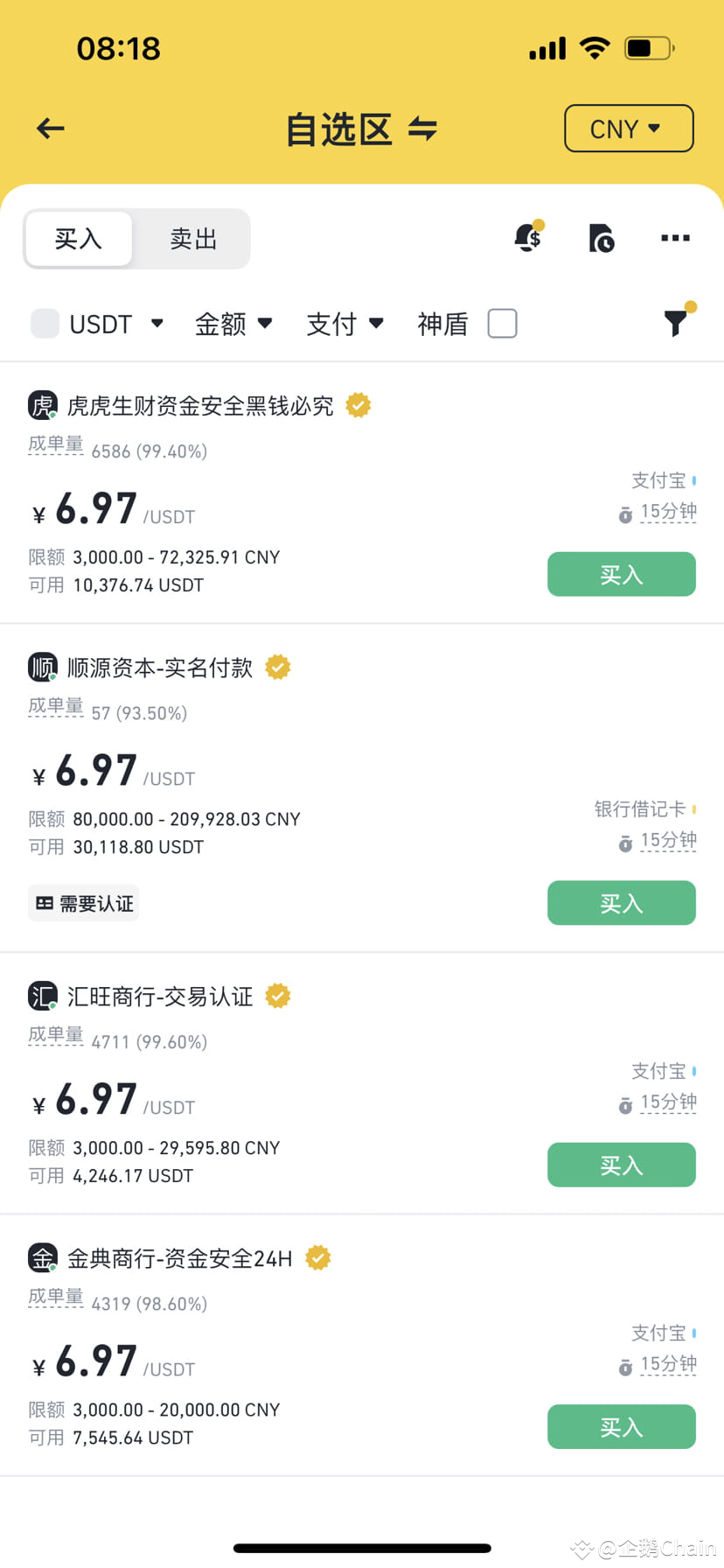Open the CNY currency dropdown
Image resolution: width=724 pixels, height=1568 pixels.
628,129
